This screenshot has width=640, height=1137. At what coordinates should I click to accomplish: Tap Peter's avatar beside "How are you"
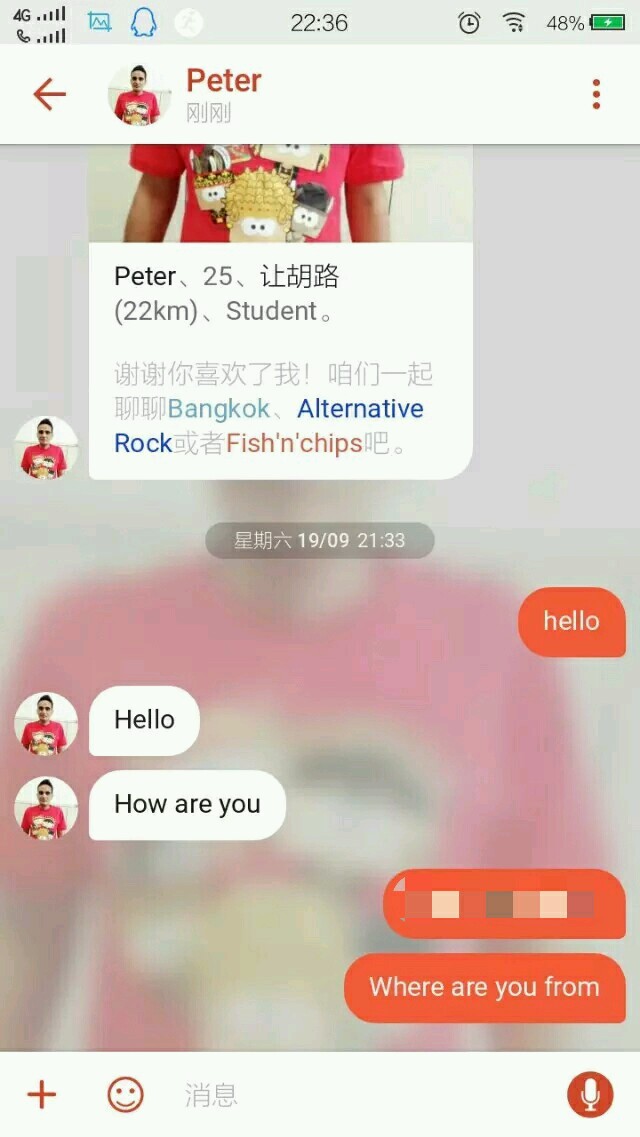(46, 808)
